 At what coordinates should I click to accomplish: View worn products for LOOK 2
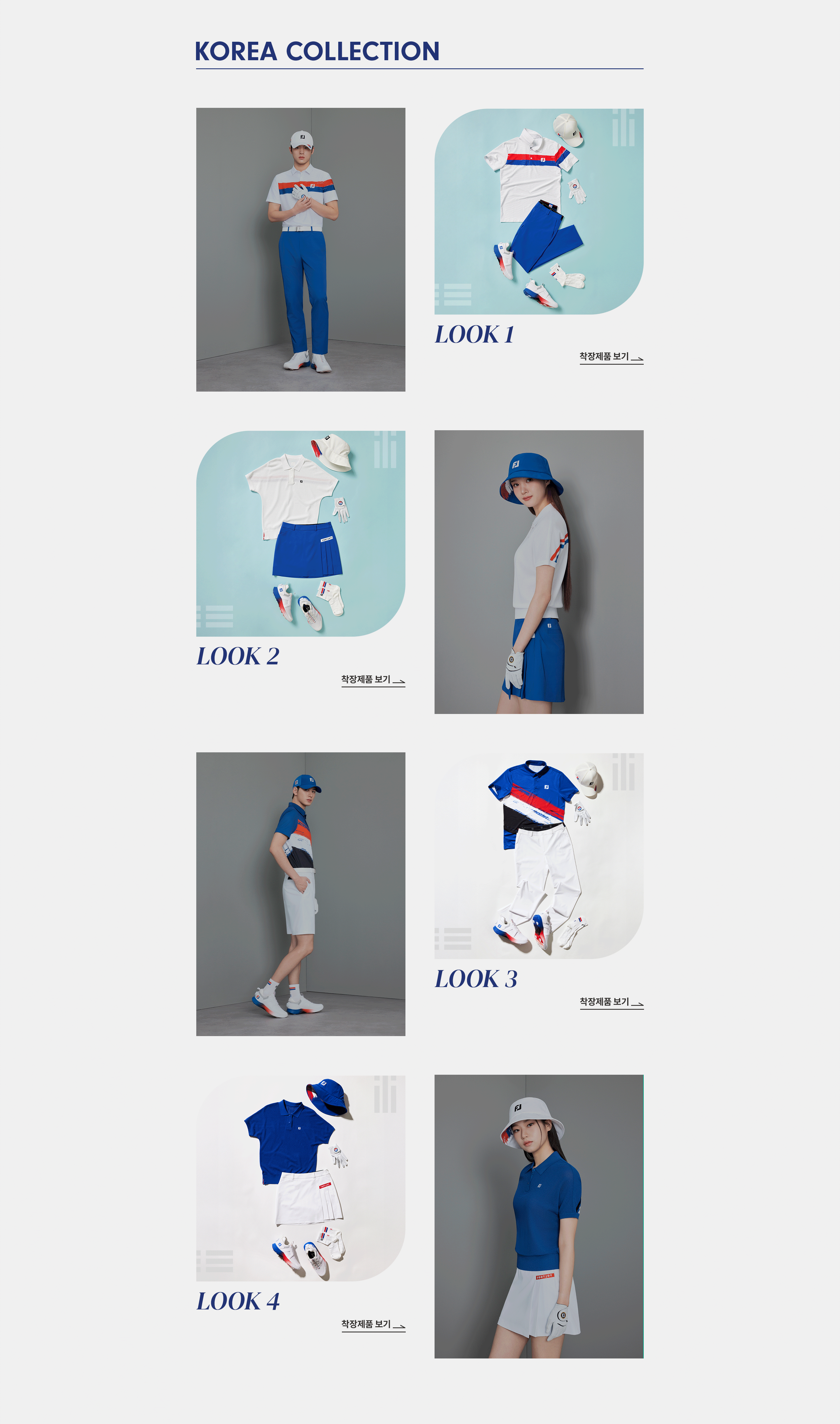click(372, 680)
